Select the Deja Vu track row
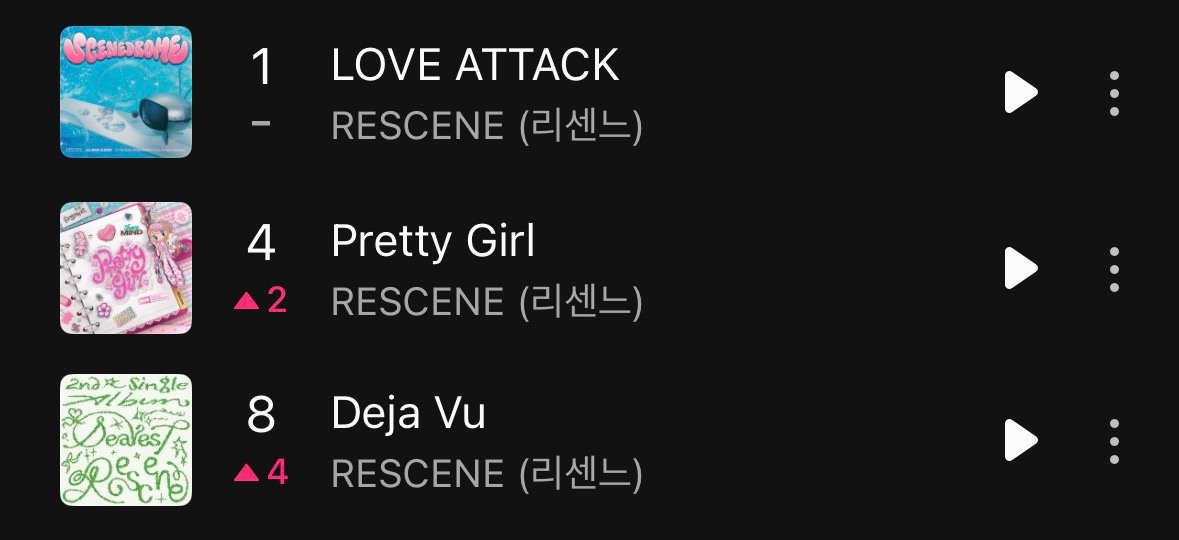The width and height of the screenshot is (1179, 540). click(590, 440)
